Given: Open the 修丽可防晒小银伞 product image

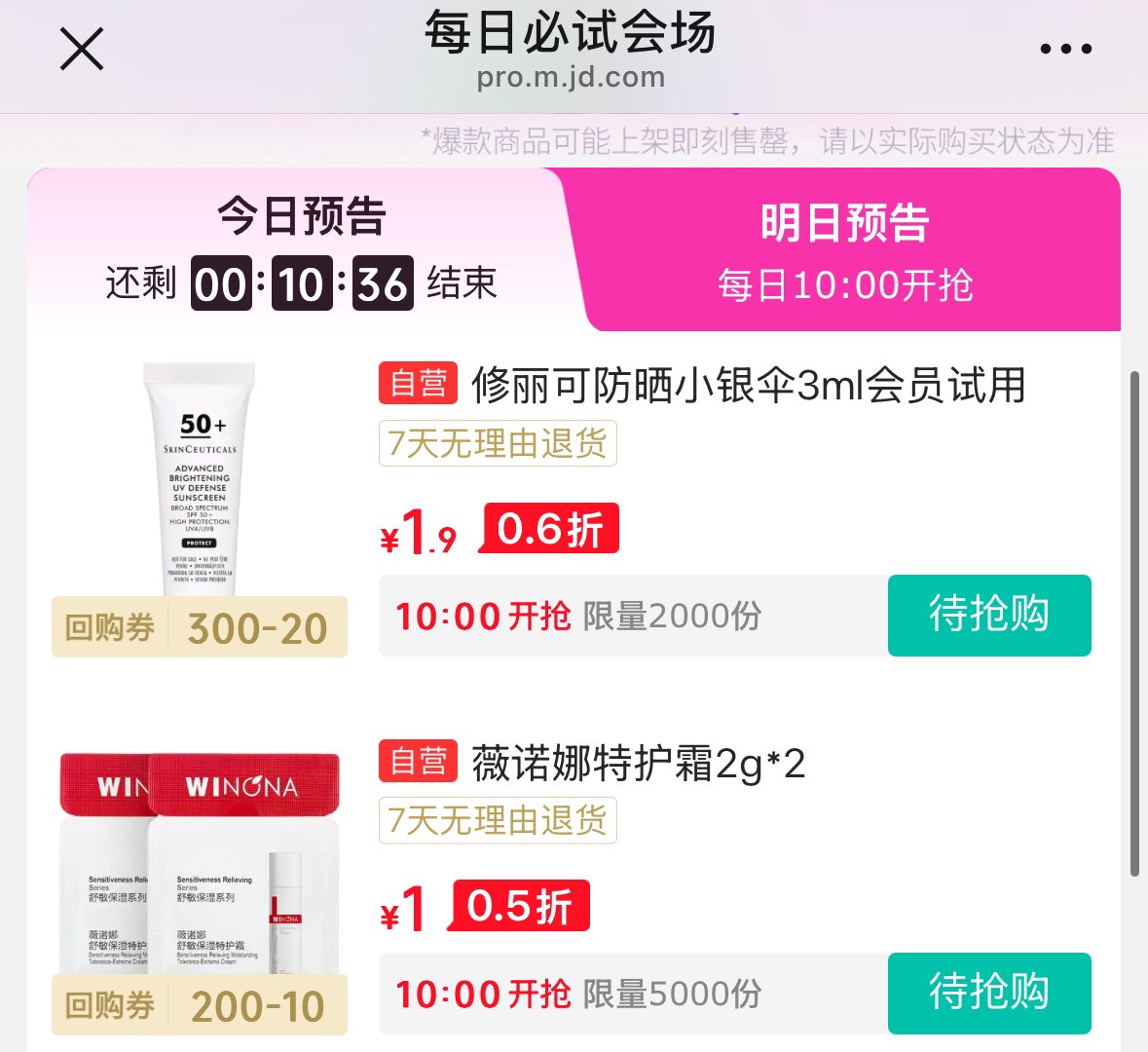Looking at the screenshot, I should pos(200,479).
